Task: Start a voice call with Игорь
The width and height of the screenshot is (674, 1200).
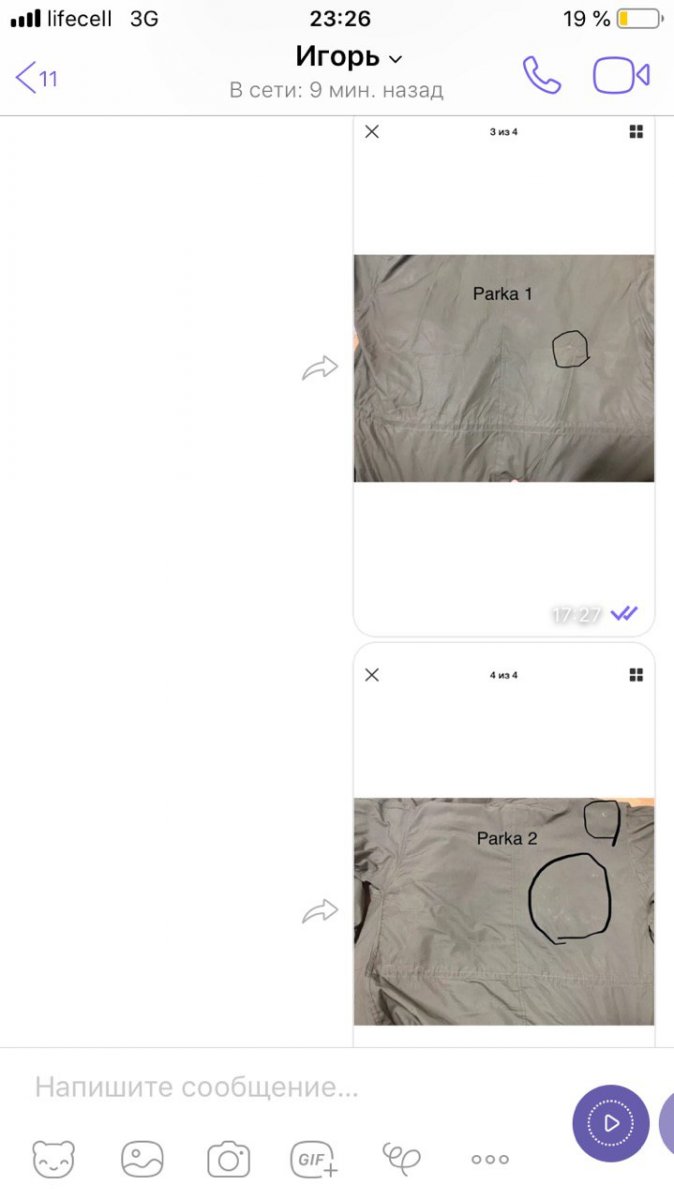Action: pos(541,75)
